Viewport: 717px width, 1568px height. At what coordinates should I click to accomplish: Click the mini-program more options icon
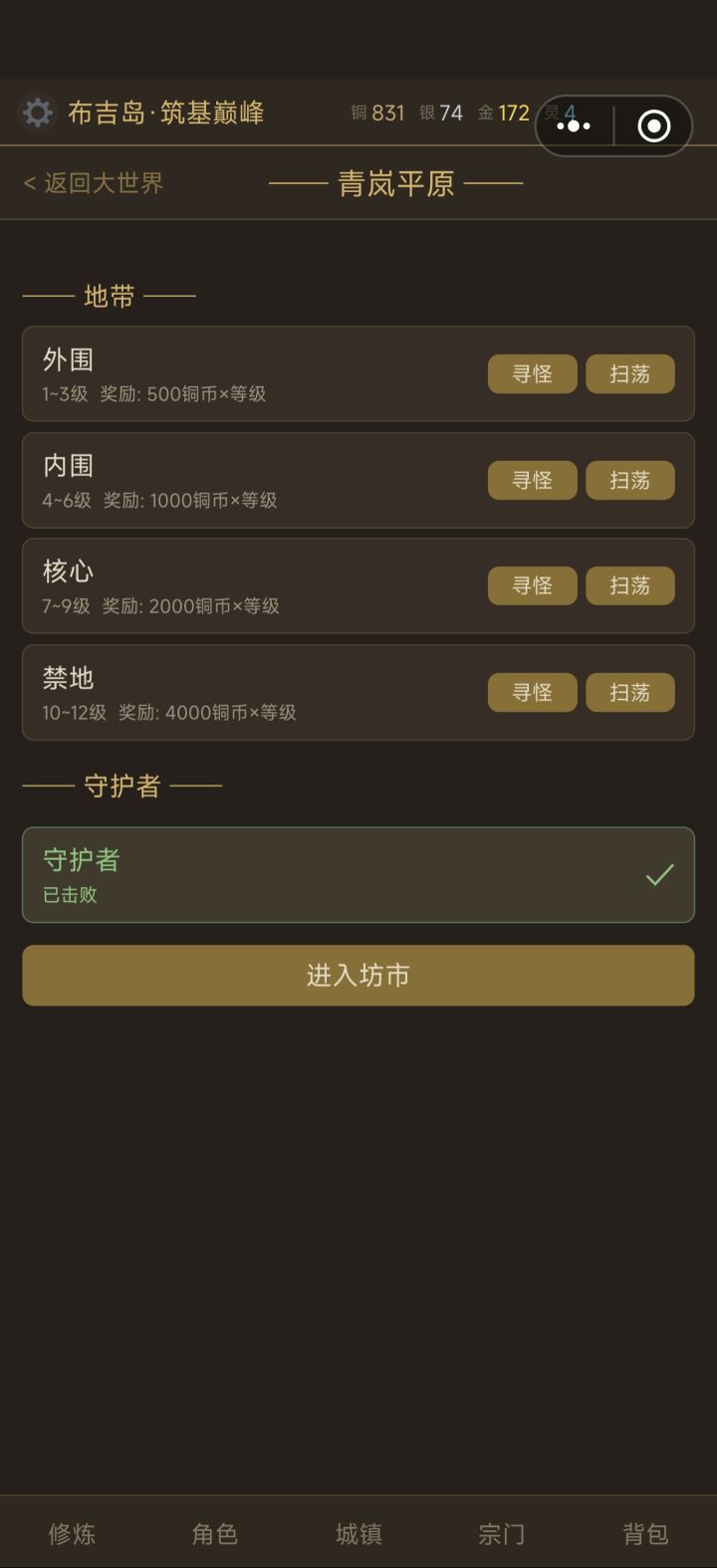(574, 126)
